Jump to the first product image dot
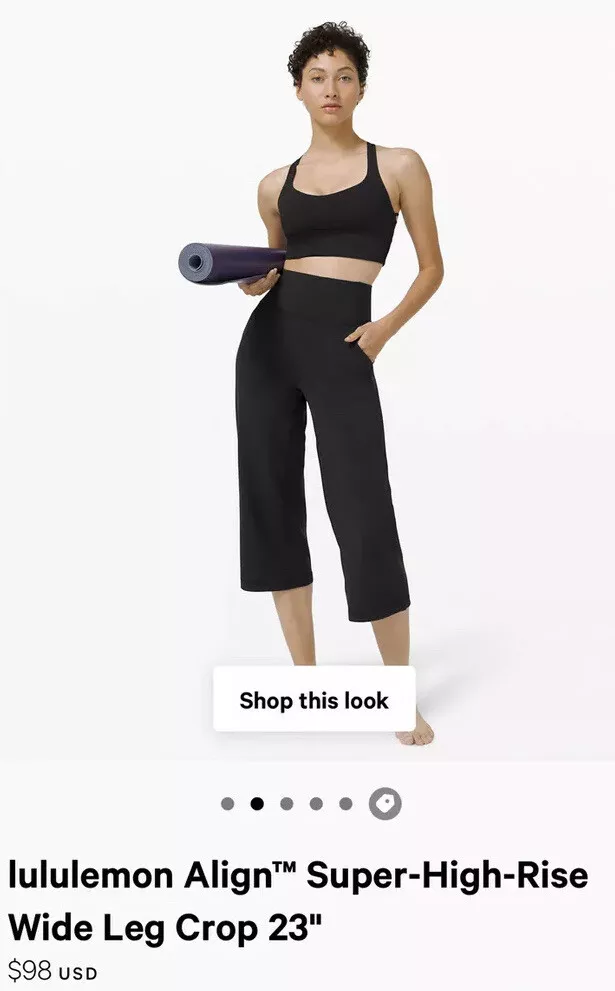The image size is (615, 991). (x=228, y=803)
